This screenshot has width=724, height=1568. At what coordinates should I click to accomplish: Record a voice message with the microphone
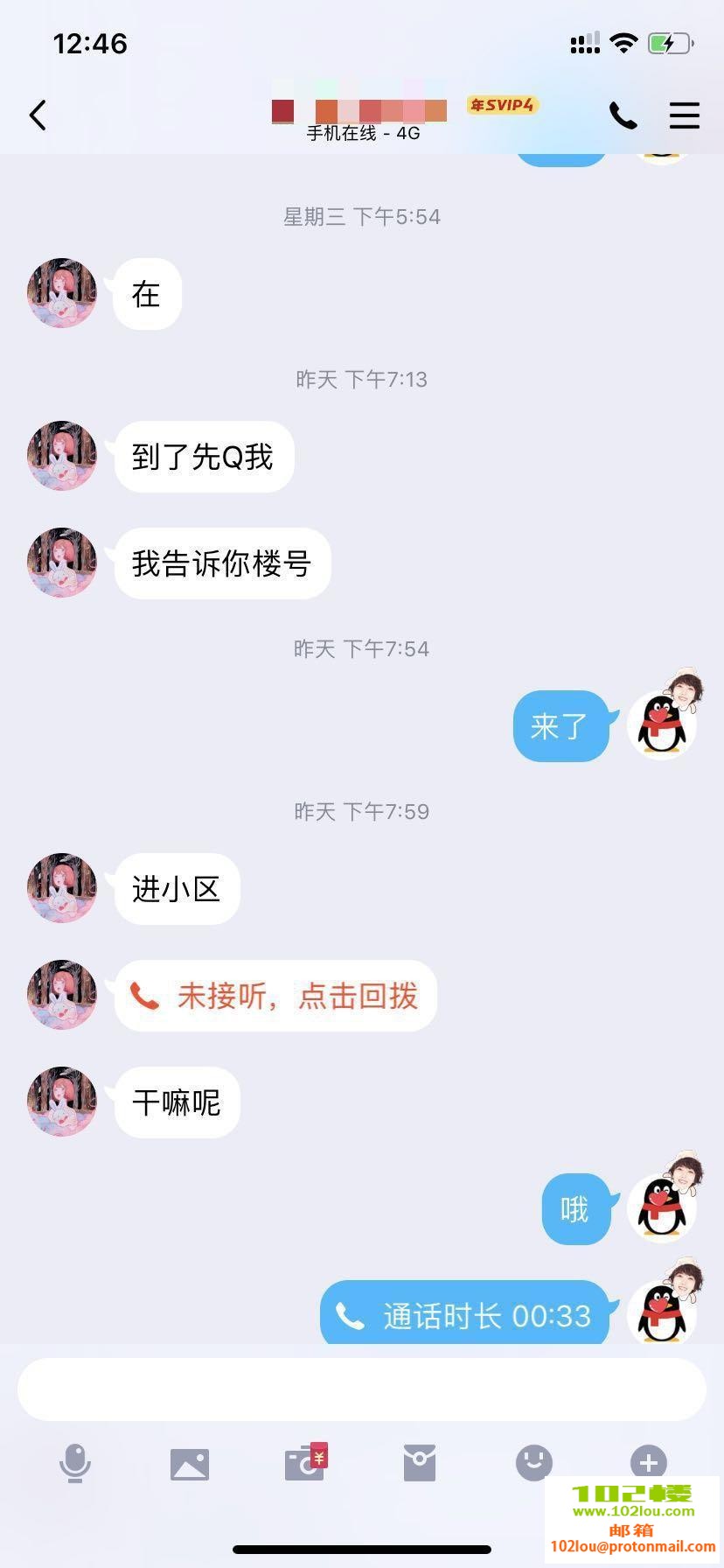(75, 1463)
